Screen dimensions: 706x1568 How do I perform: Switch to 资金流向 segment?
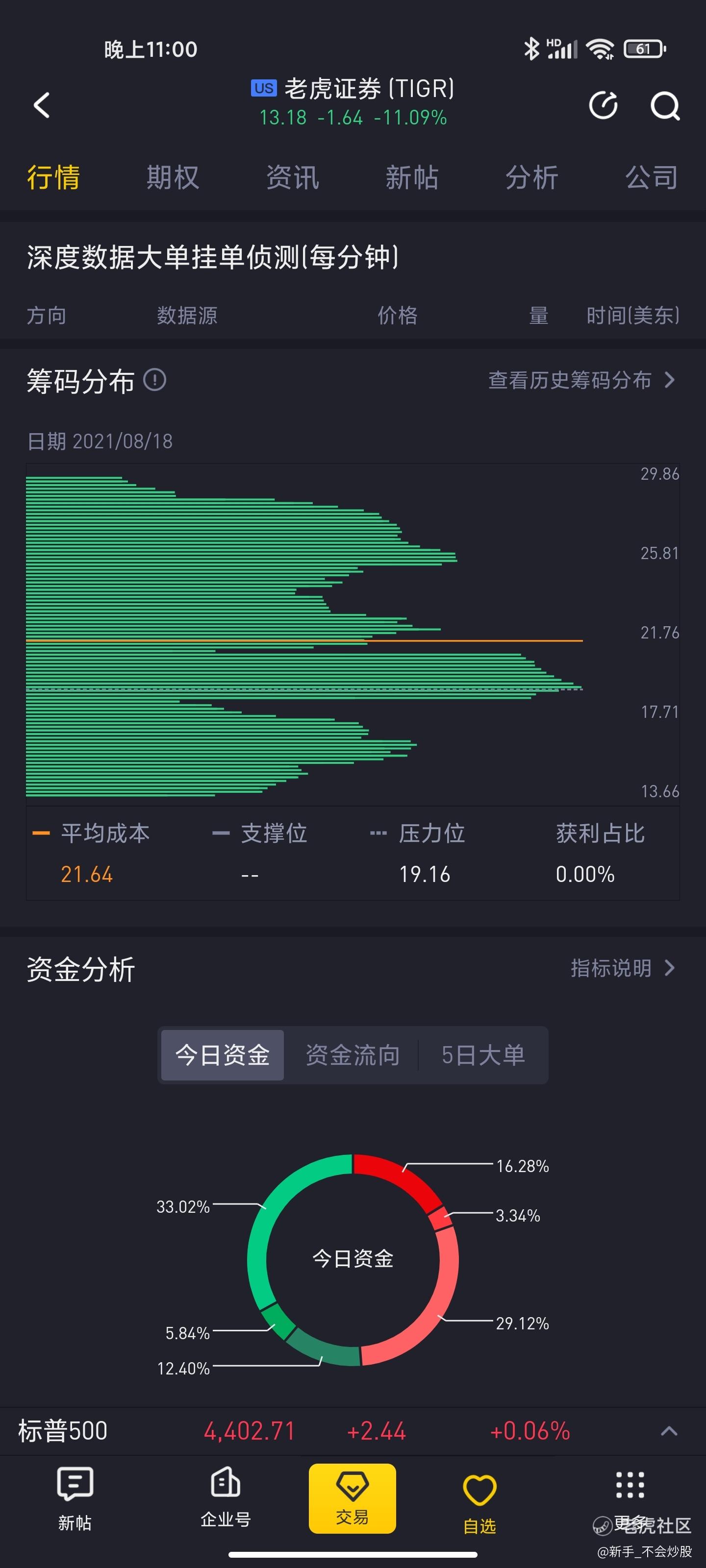(x=352, y=1055)
